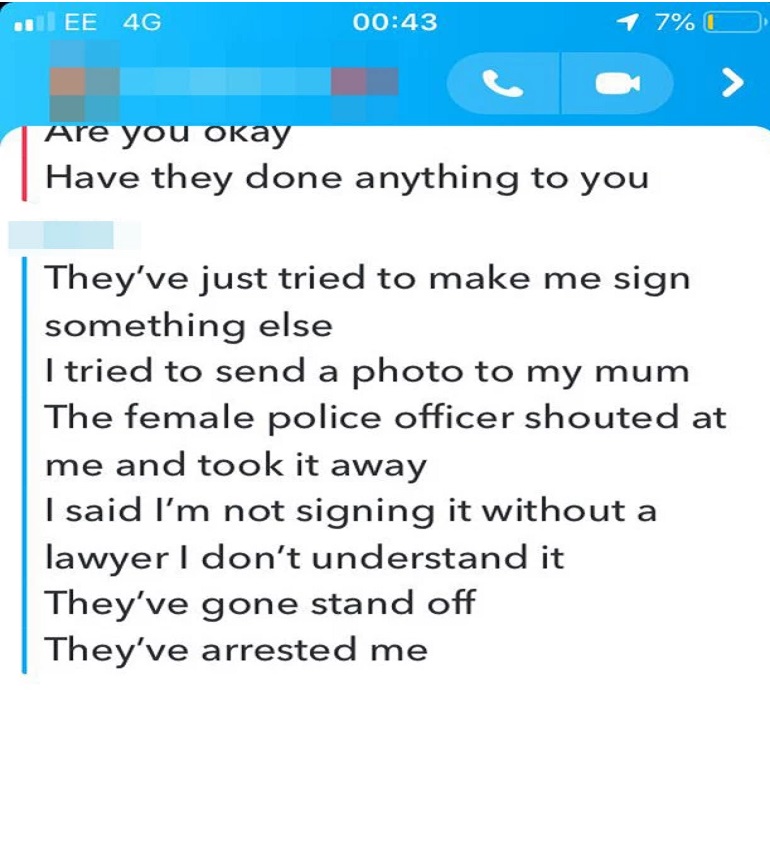Start a video call with this contact
The image size is (770, 860).
pos(617,84)
